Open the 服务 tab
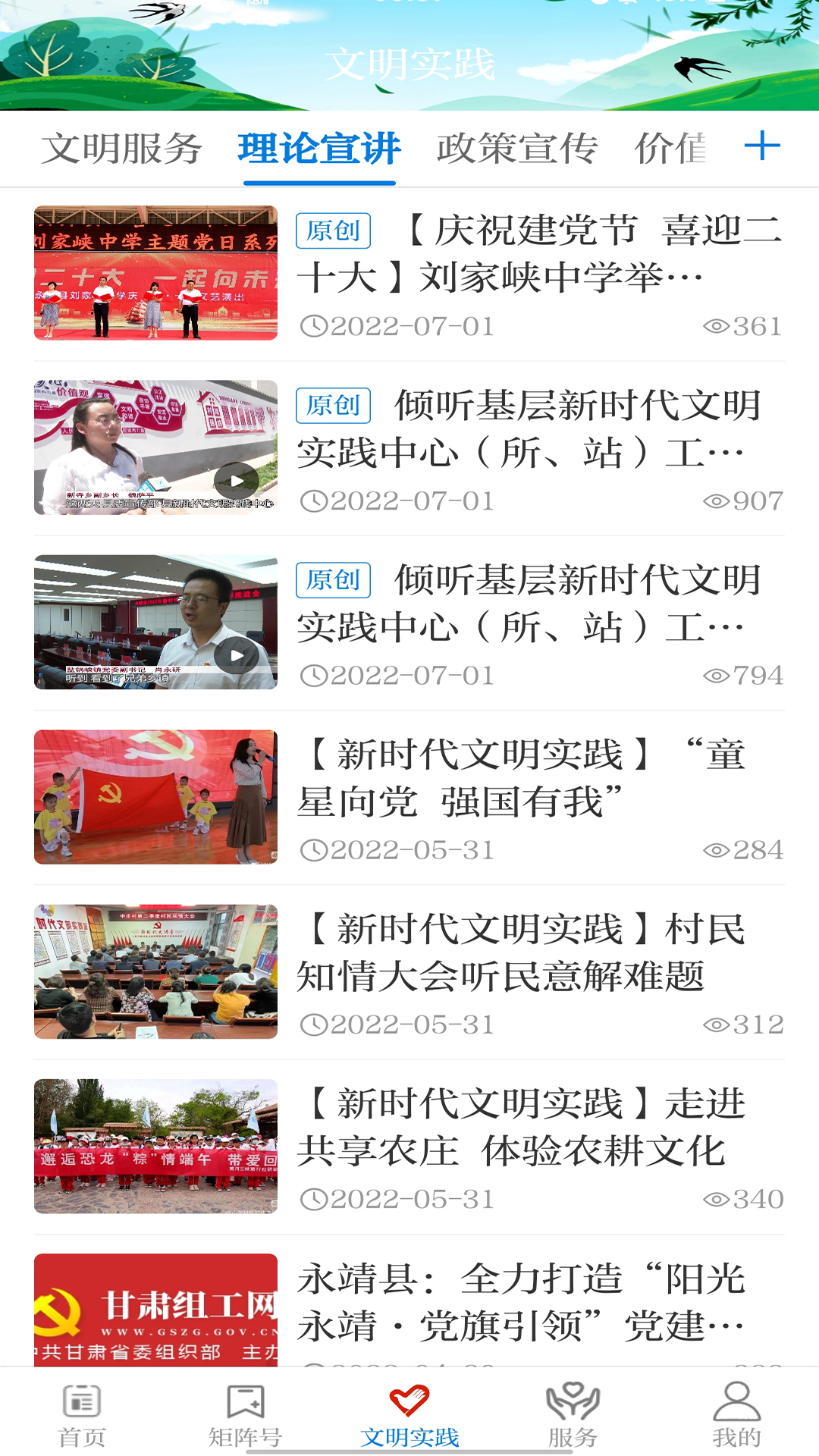This screenshot has height=1456, width=819. pyautogui.click(x=573, y=1414)
